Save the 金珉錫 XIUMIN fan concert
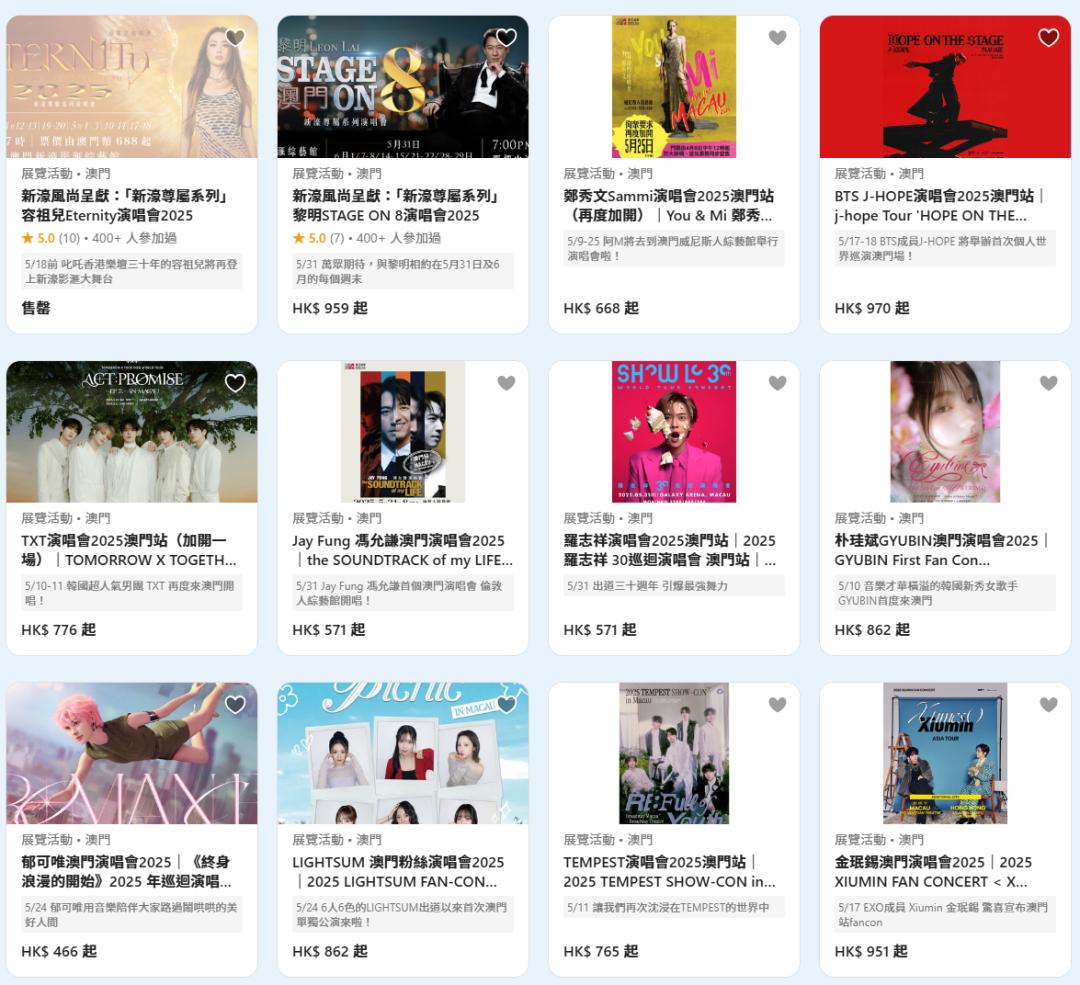1080x985 pixels. coord(1048,705)
